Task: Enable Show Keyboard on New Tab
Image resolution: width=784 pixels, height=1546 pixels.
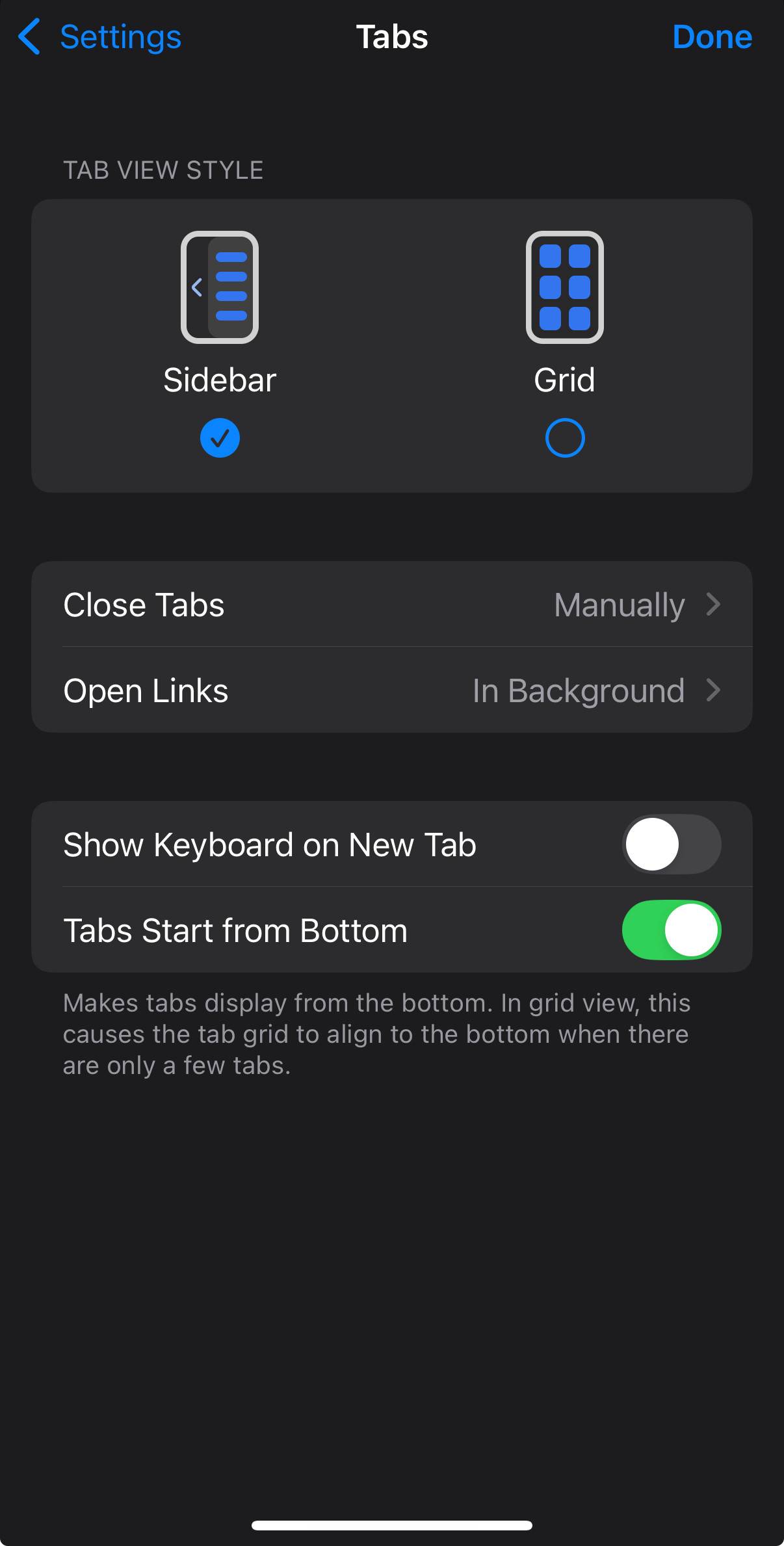Action: 671,845
